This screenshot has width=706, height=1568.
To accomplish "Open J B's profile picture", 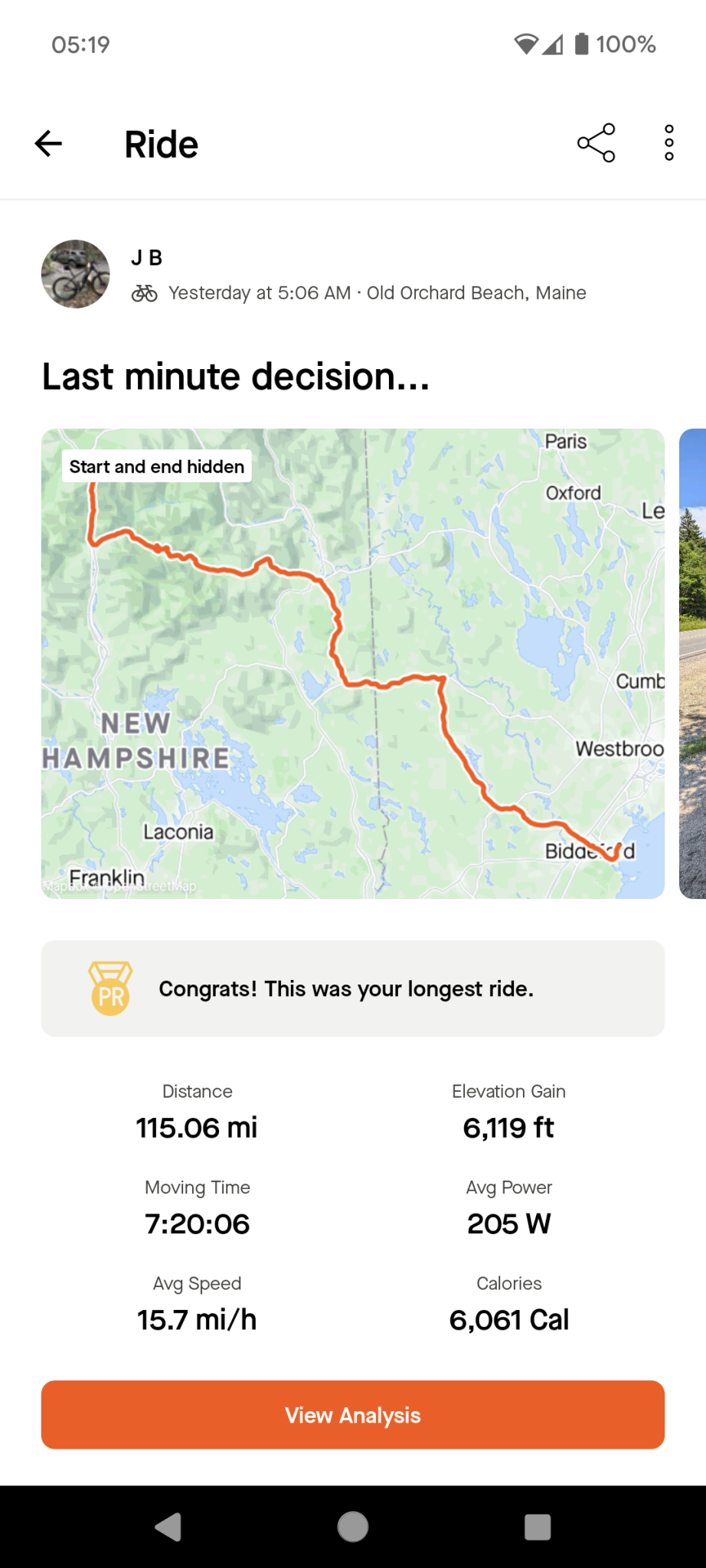I will (75, 274).
